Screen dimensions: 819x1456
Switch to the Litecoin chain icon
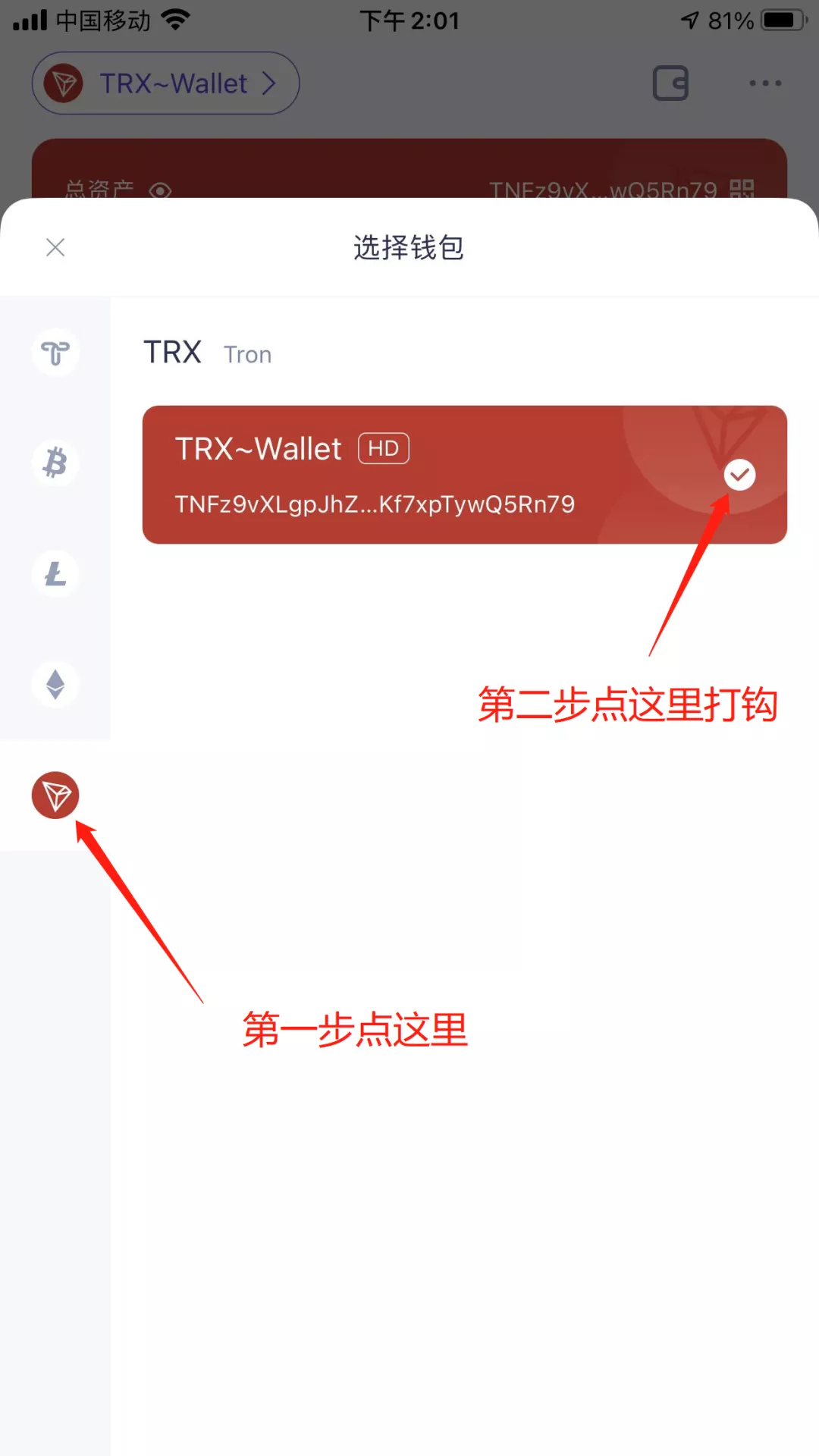tap(55, 573)
